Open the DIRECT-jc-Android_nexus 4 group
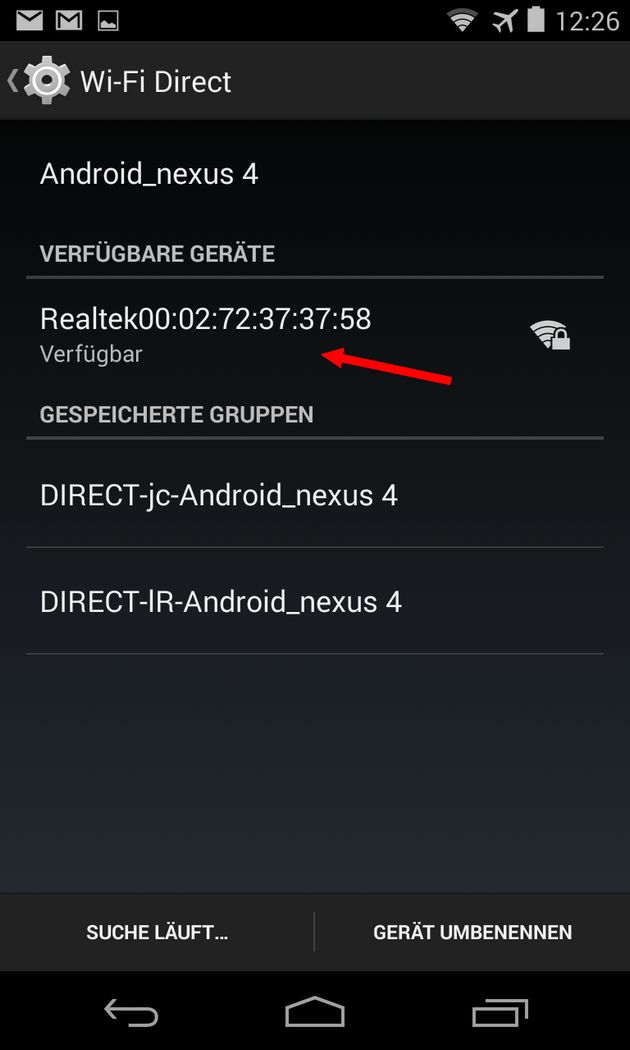Viewport: 630px width, 1050px height. 218,495
